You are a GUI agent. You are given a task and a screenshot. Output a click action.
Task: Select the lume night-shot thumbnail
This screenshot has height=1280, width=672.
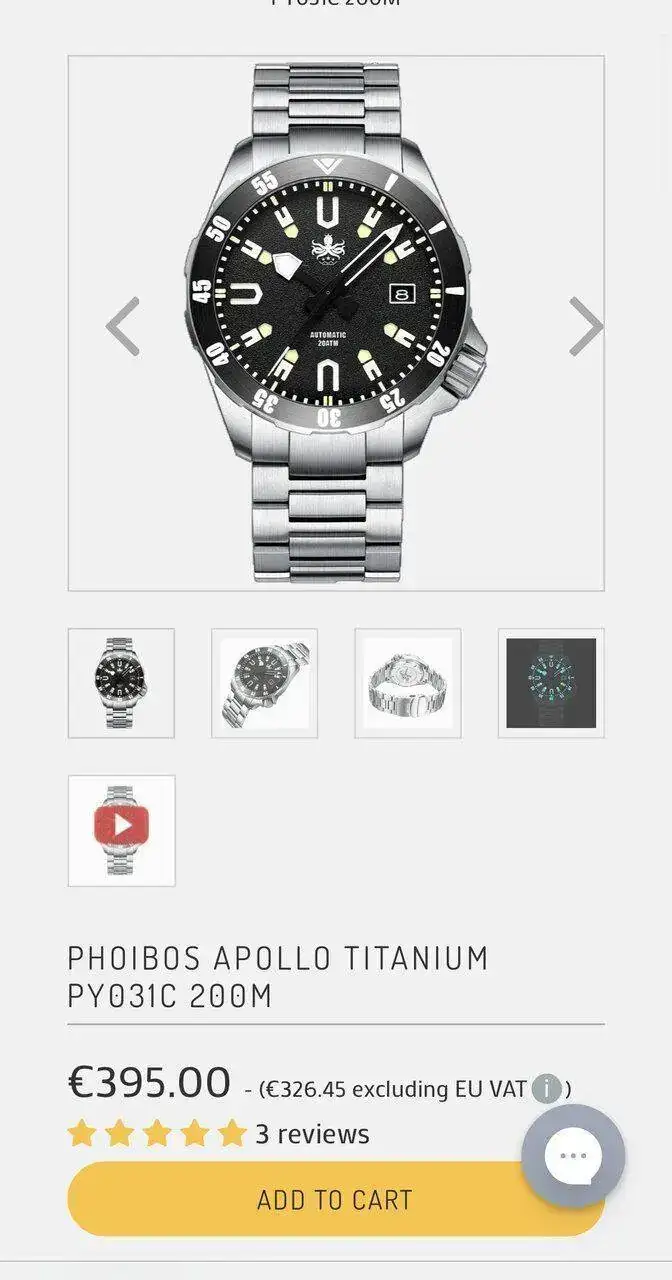coord(551,683)
